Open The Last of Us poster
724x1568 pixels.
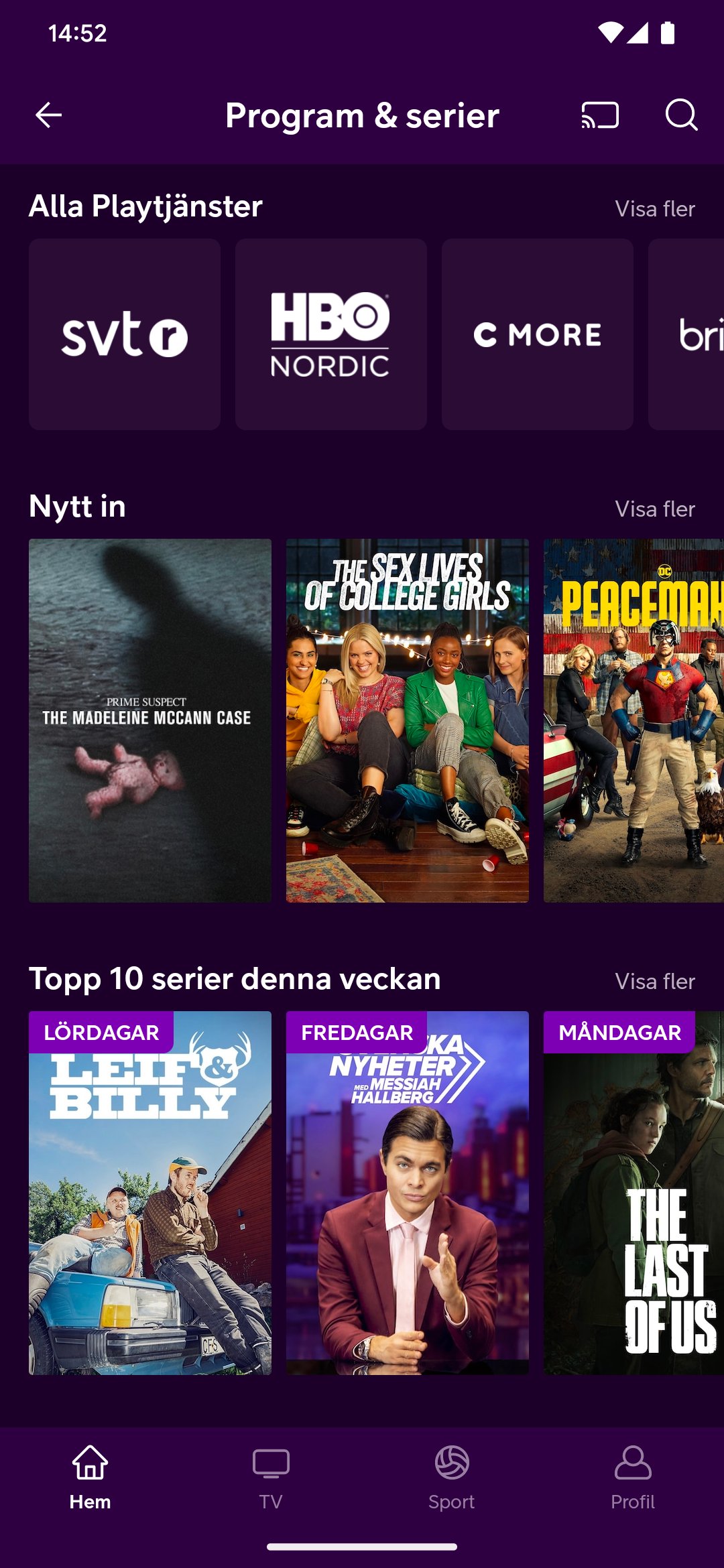coord(633,1193)
